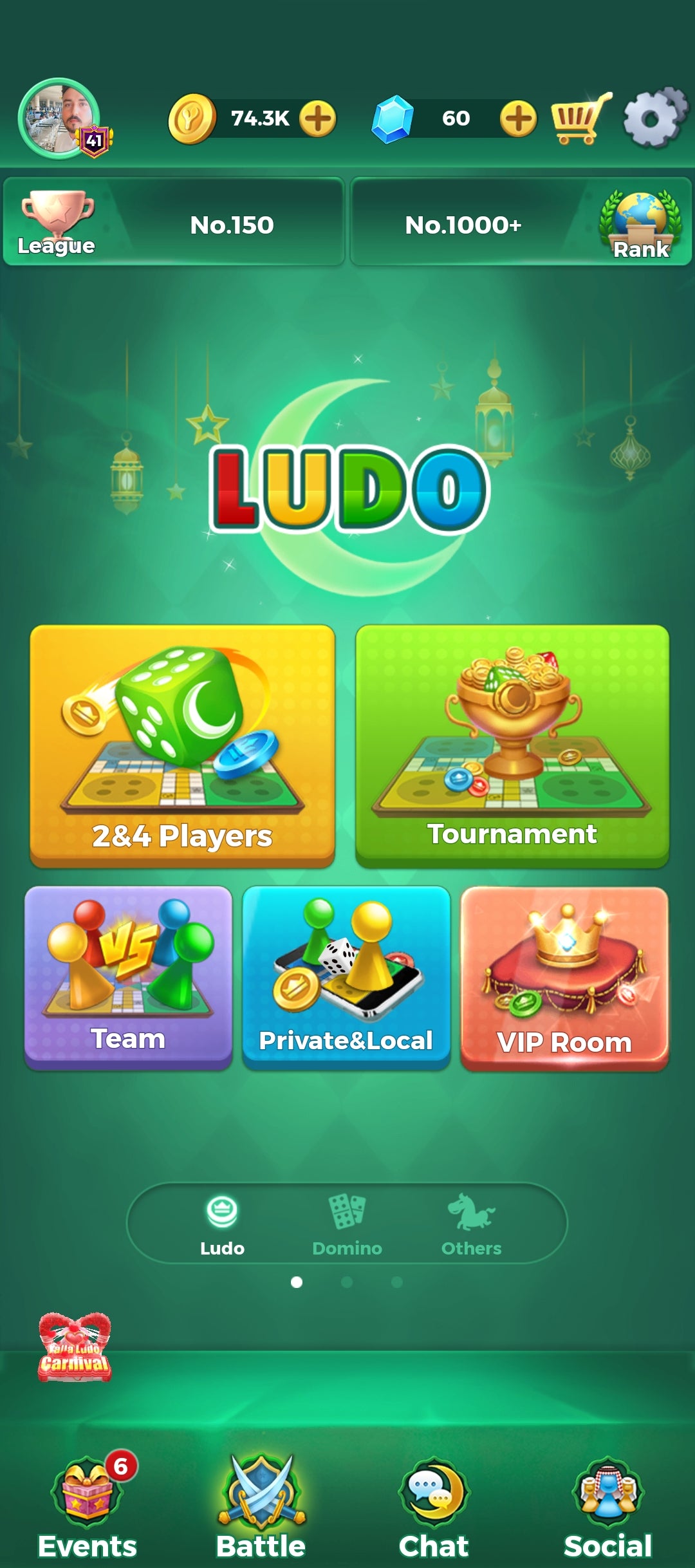Open the profile avatar
Screen dimensions: 695x1568
click(x=59, y=119)
